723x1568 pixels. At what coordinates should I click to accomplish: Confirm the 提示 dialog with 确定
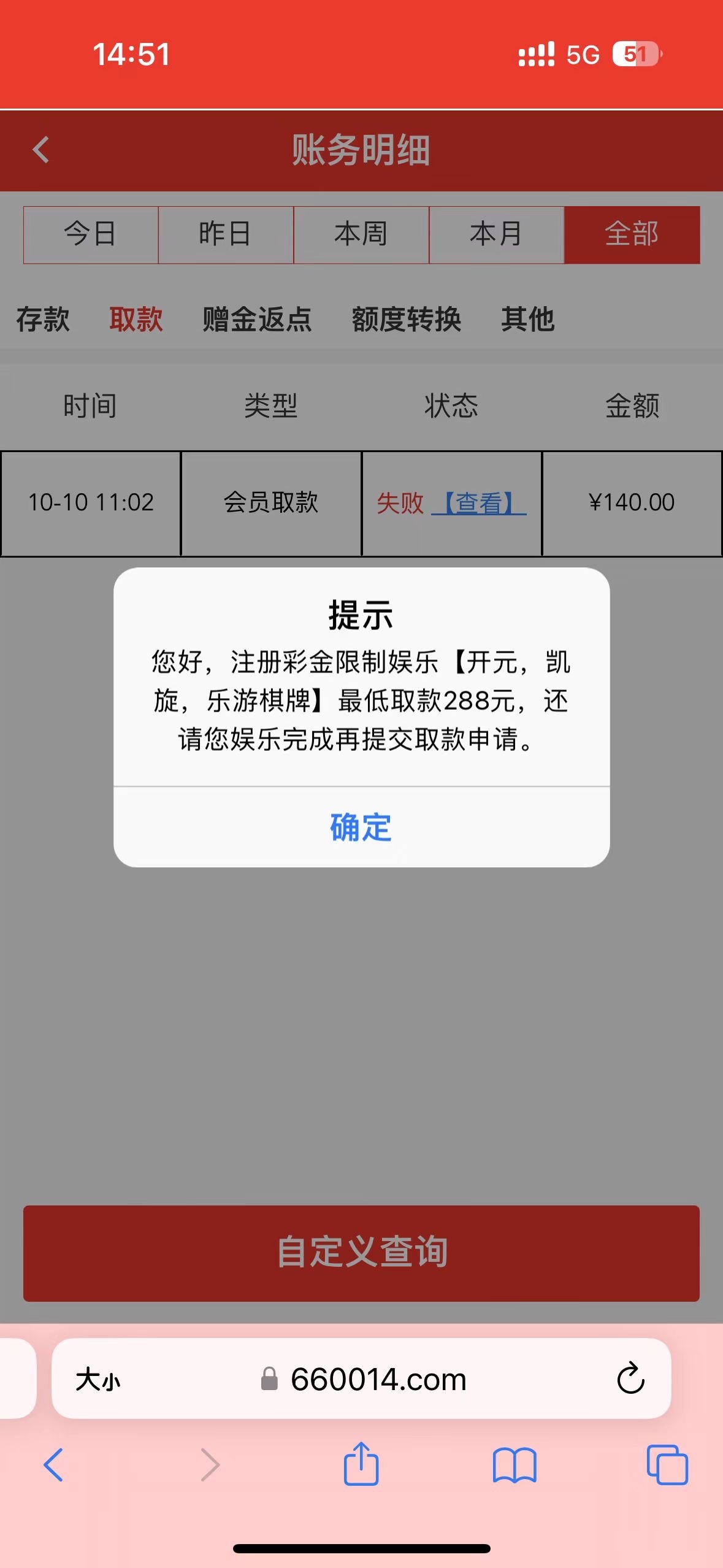pyautogui.click(x=361, y=827)
